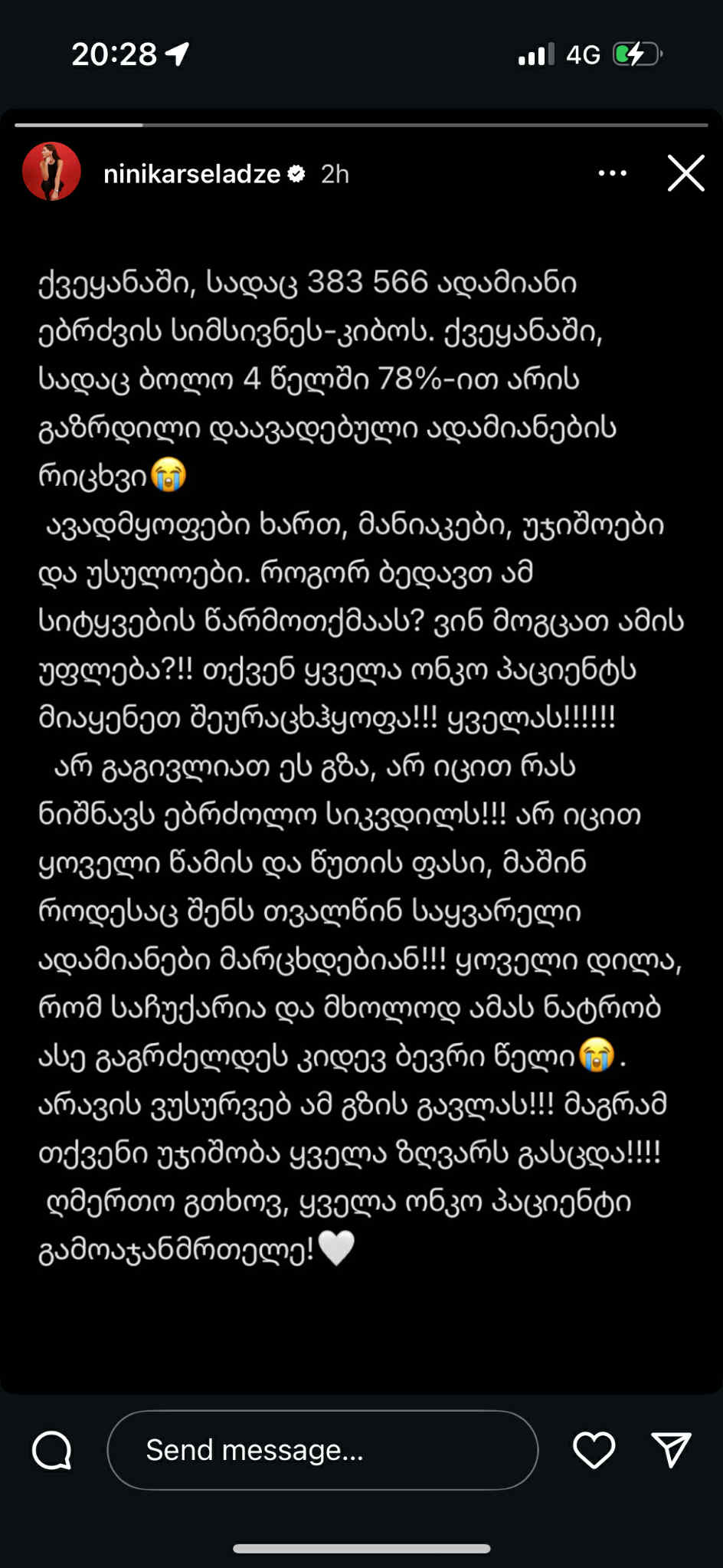
Task: Open ninikarseladze's profile picture
Action: point(51,172)
